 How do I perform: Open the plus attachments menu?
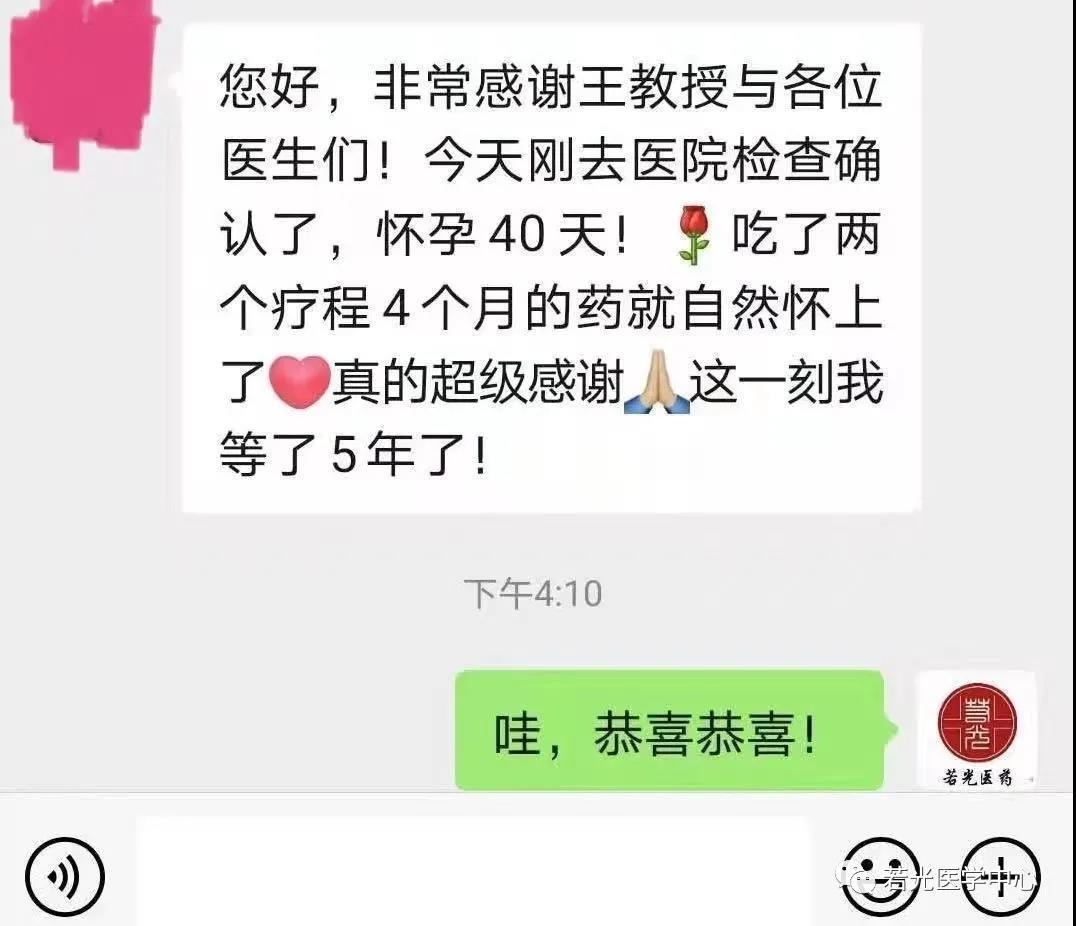[1000, 876]
